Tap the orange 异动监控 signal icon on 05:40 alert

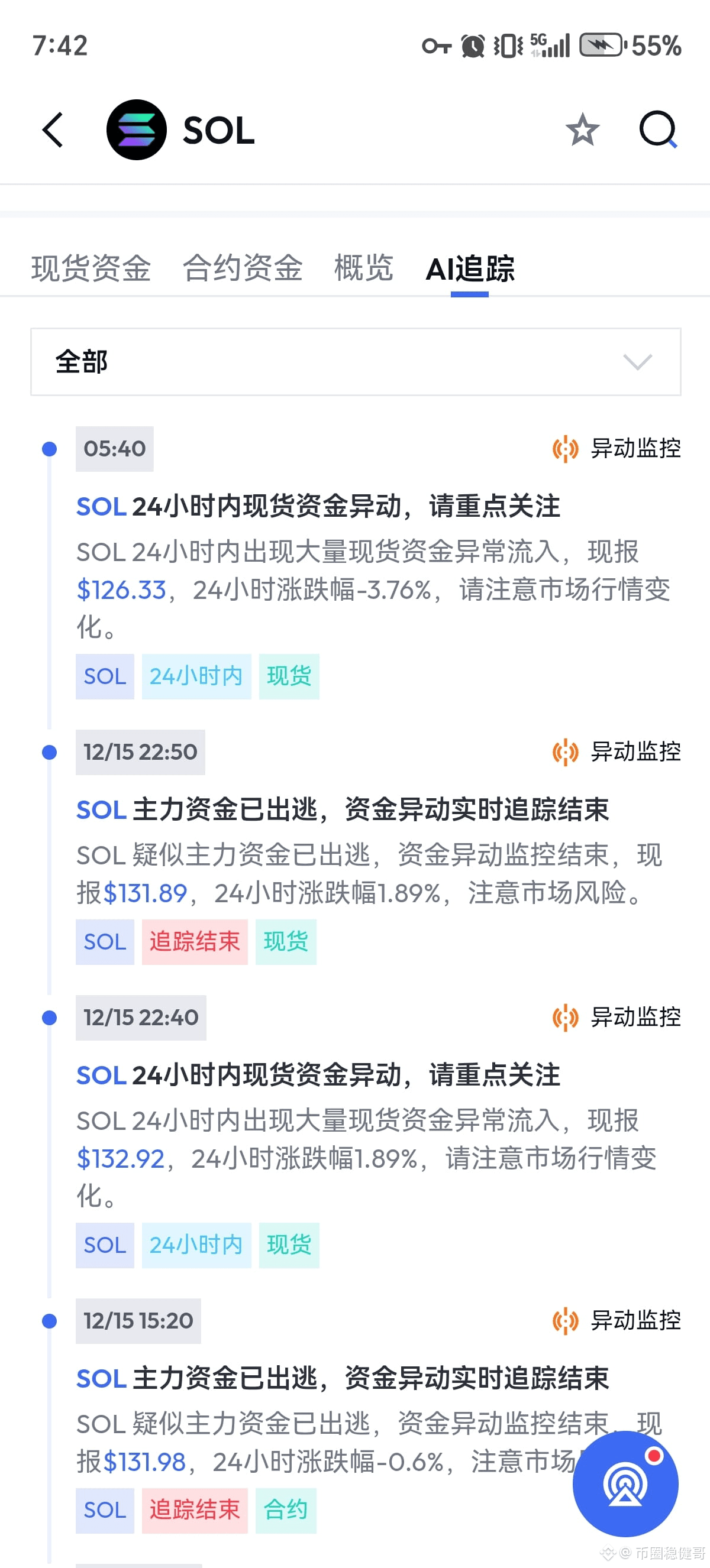[x=565, y=449]
